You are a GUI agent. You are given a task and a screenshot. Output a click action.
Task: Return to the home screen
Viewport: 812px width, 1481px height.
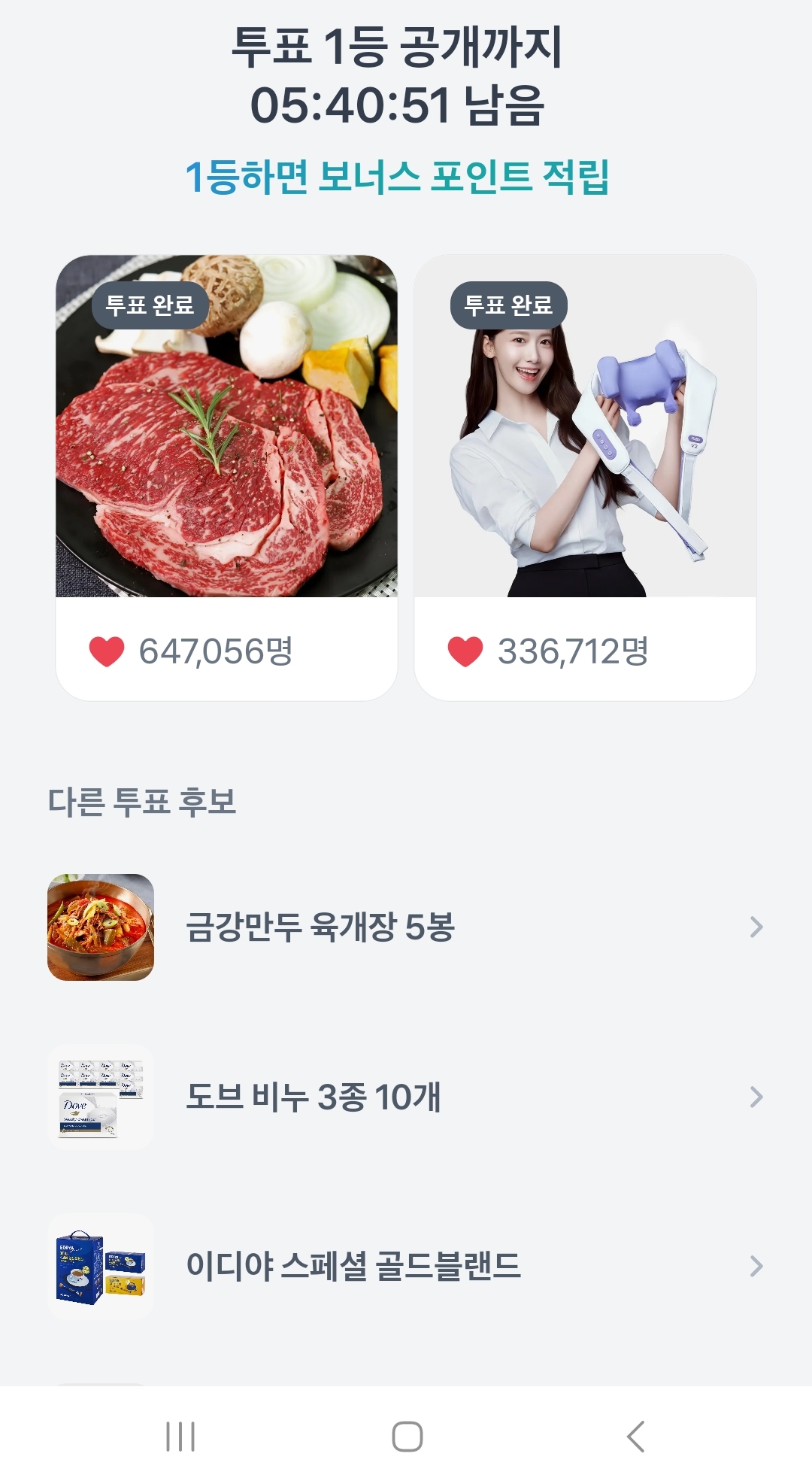pos(407,1436)
